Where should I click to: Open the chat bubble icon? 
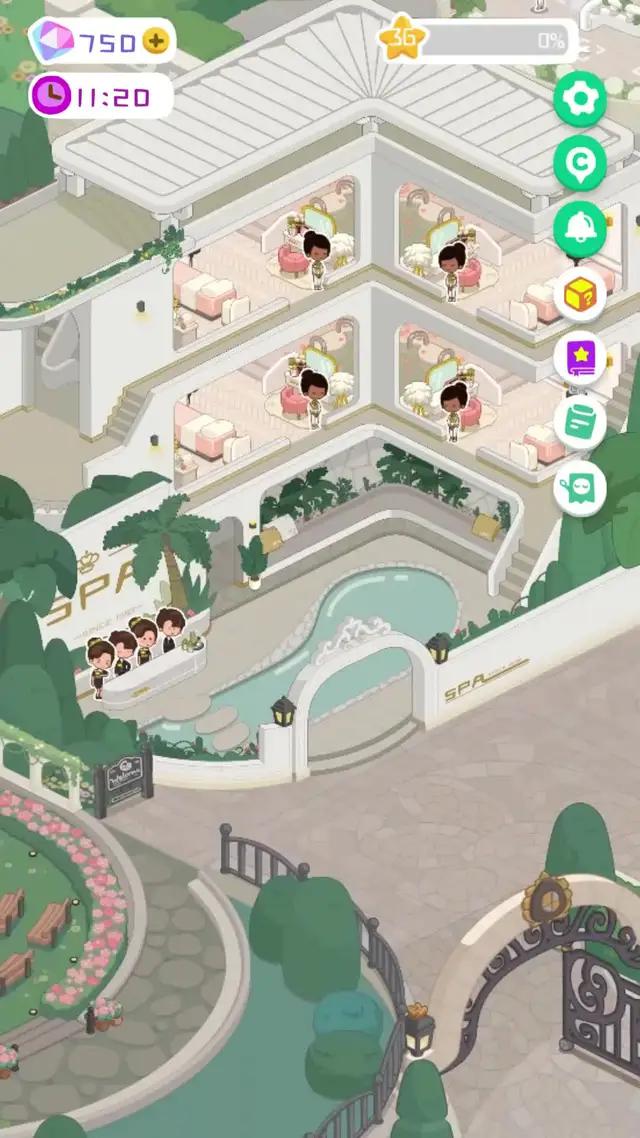tap(580, 488)
